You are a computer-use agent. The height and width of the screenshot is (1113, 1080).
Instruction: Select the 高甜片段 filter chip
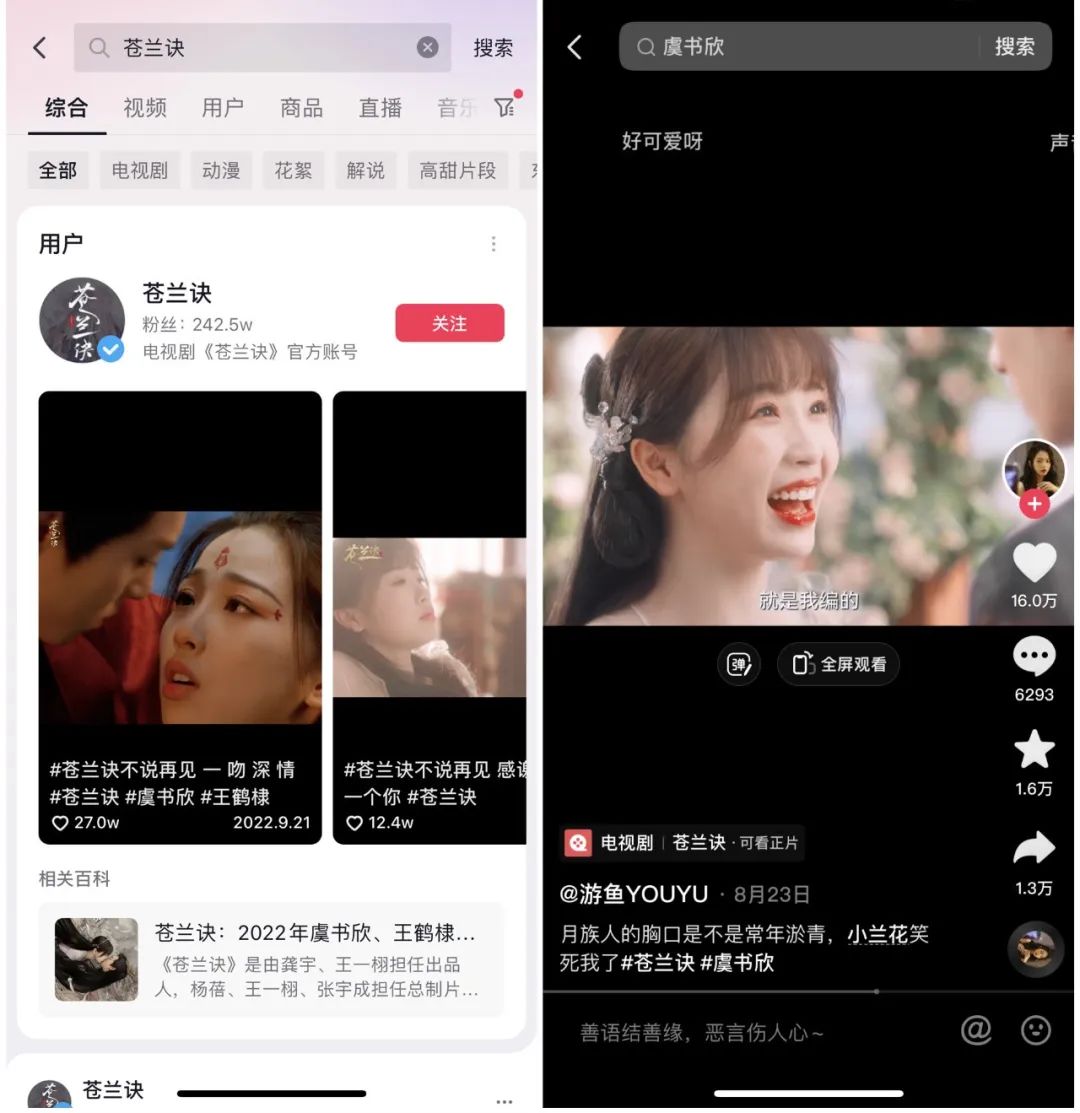tap(457, 170)
